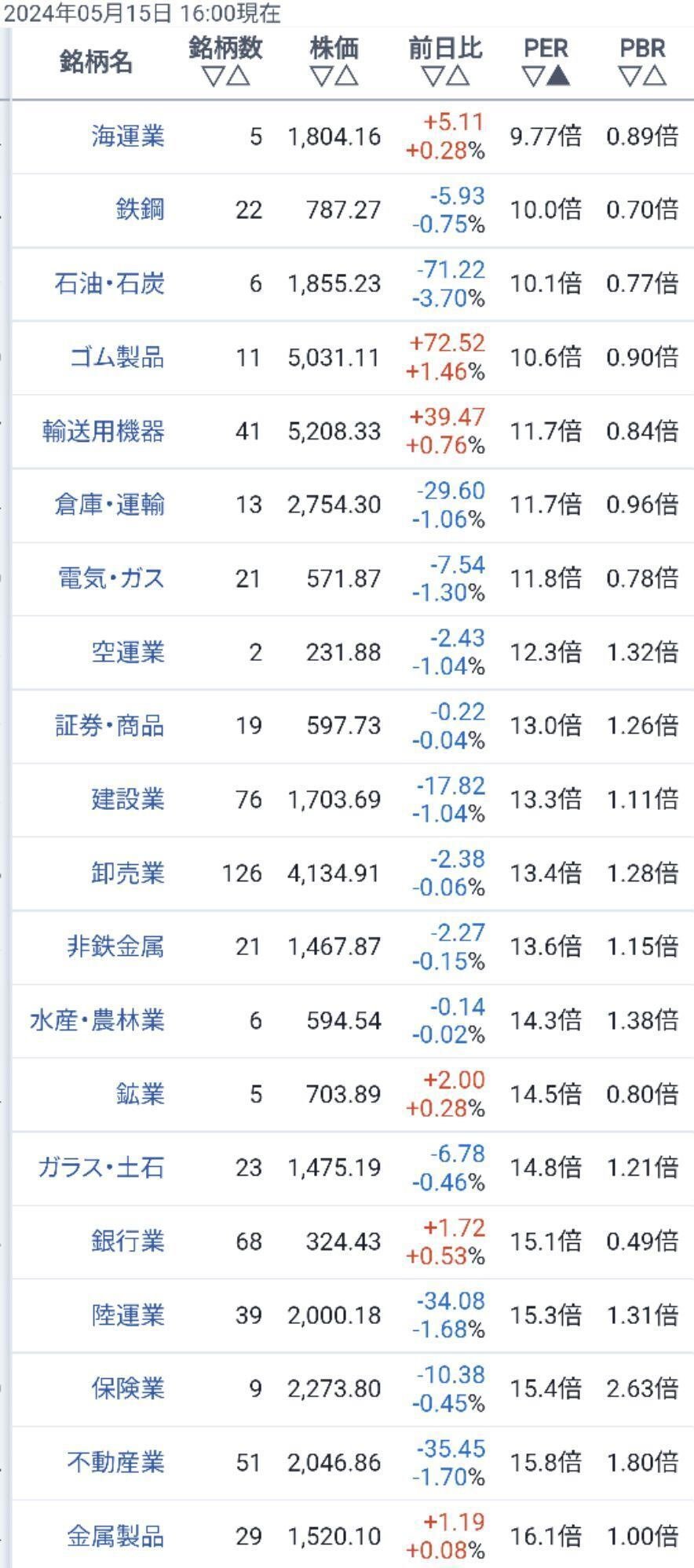
Task: Open the 倉庫・運輸 sector link
Action: point(110,505)
